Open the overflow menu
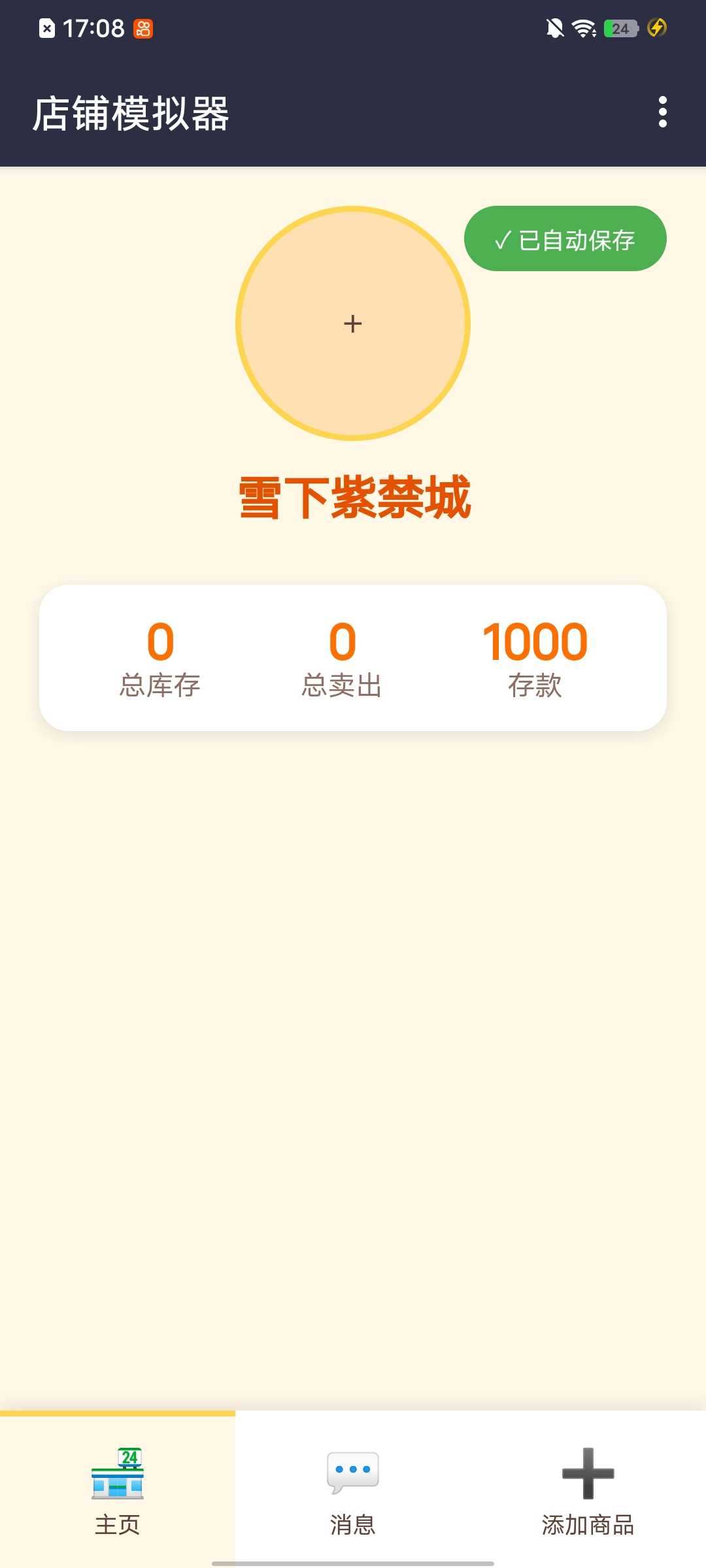Image resolution: width=706 pixels, height=1568 pixels. coord(662,112)
